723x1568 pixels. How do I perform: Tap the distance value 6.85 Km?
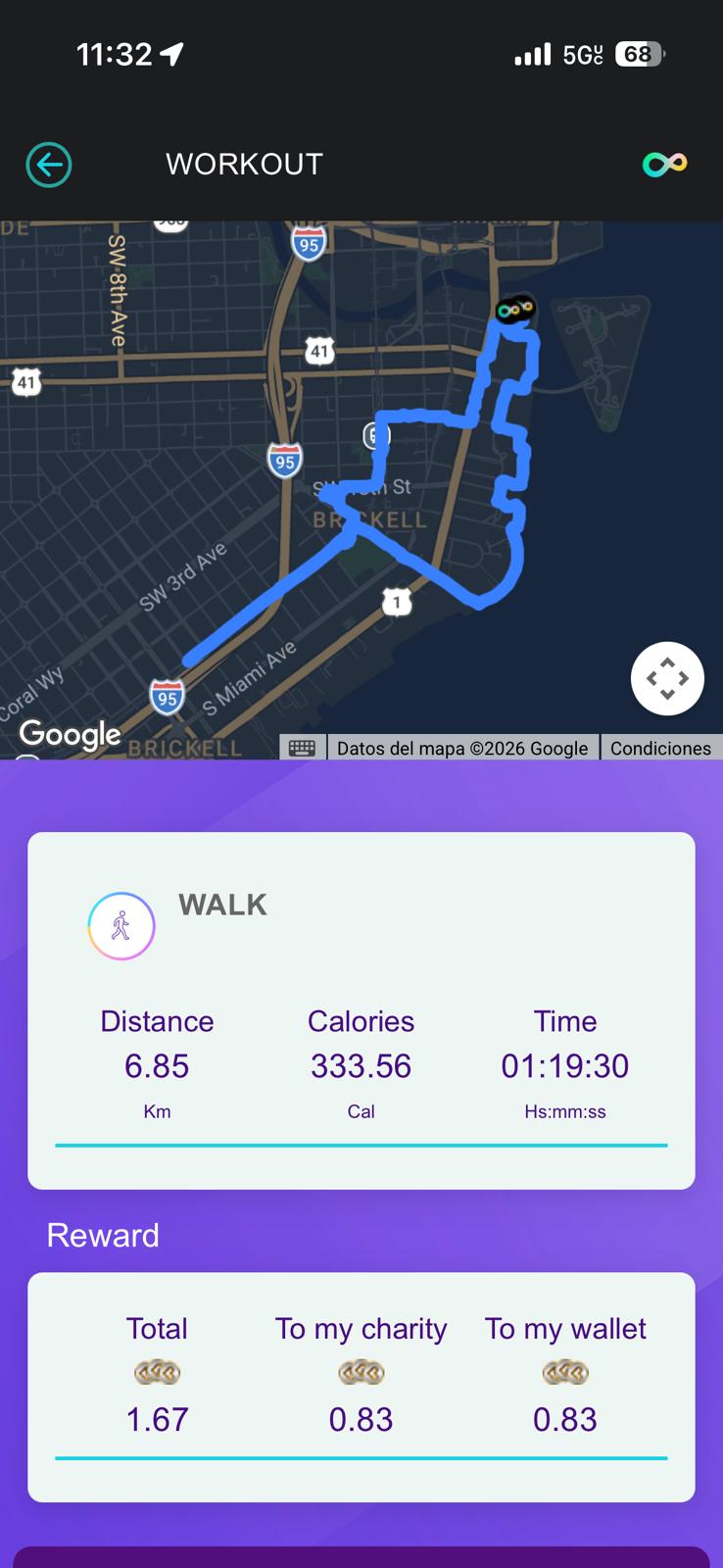coord(157,1066)
